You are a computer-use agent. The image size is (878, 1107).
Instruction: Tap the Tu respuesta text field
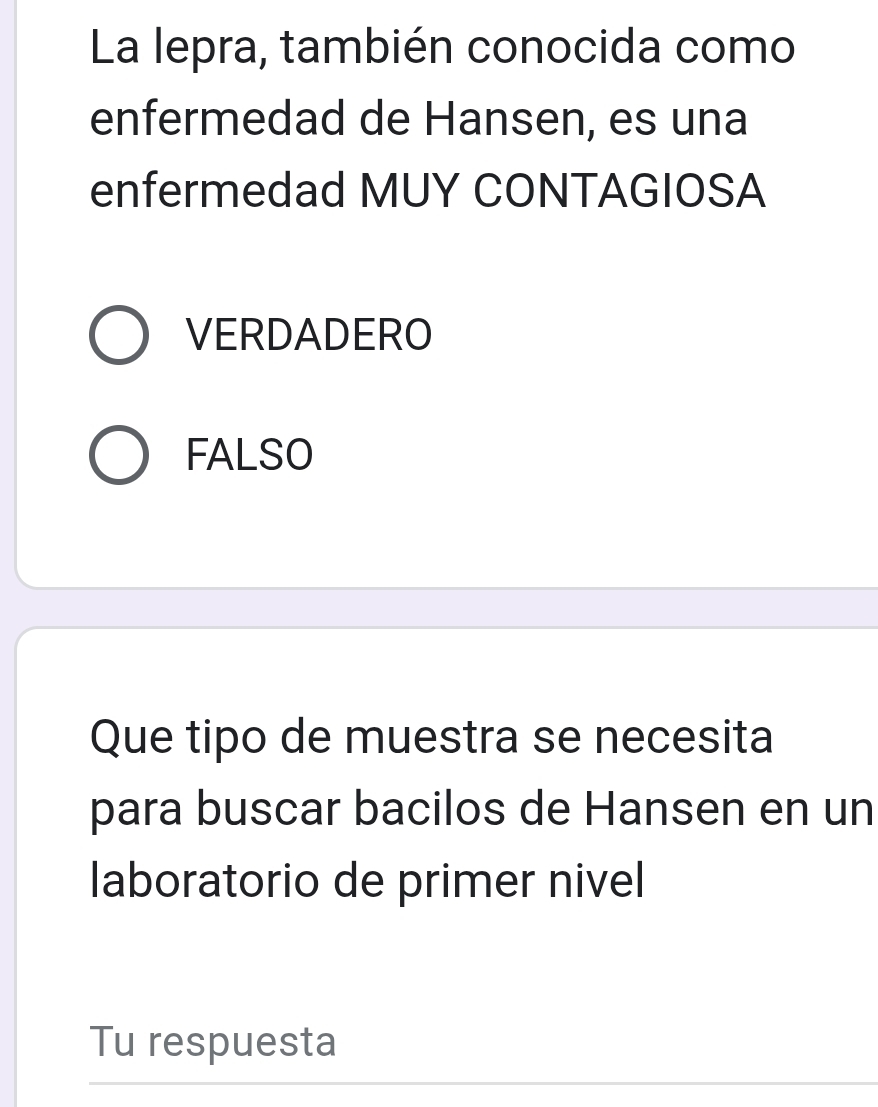(x=480, y=1043)
